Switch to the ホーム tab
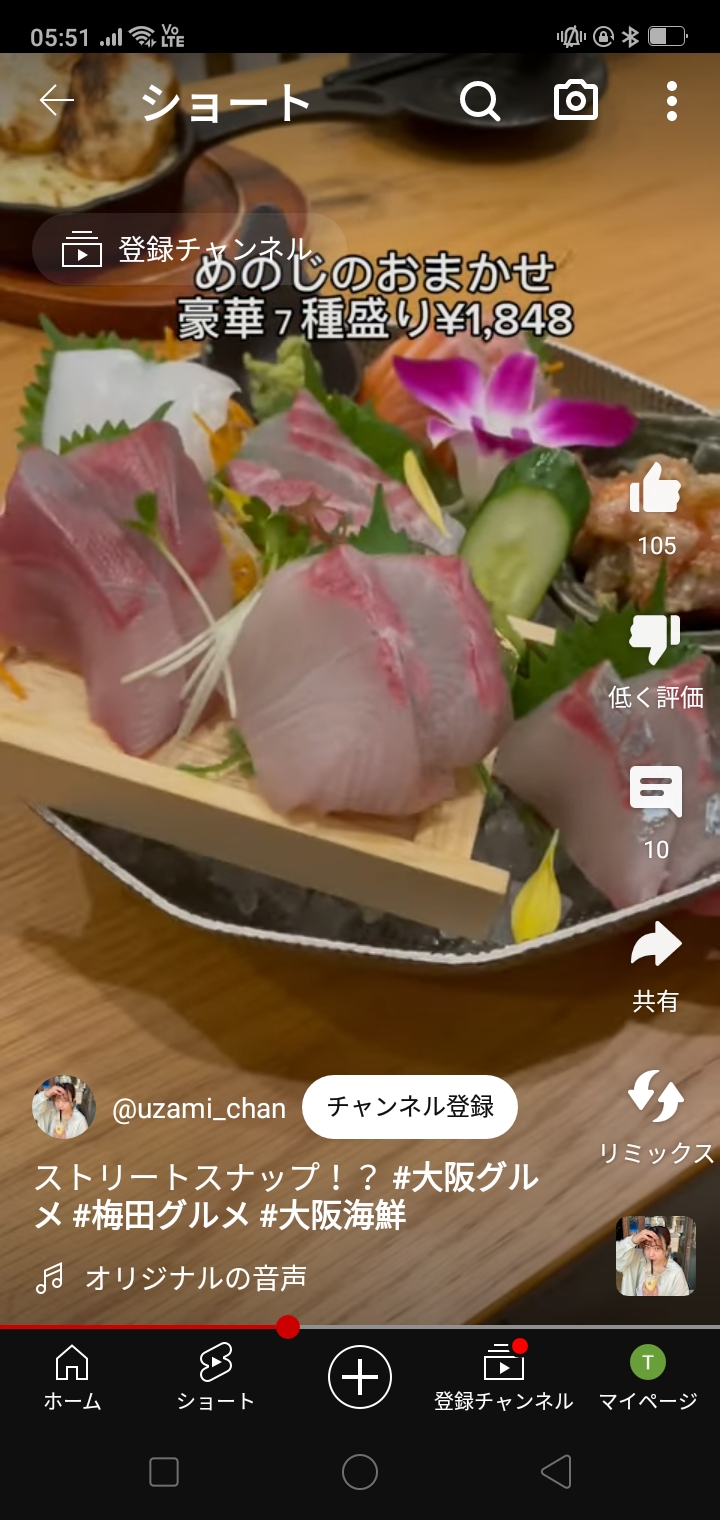This screenshot has height=1520, width=720. (72, 1378)
